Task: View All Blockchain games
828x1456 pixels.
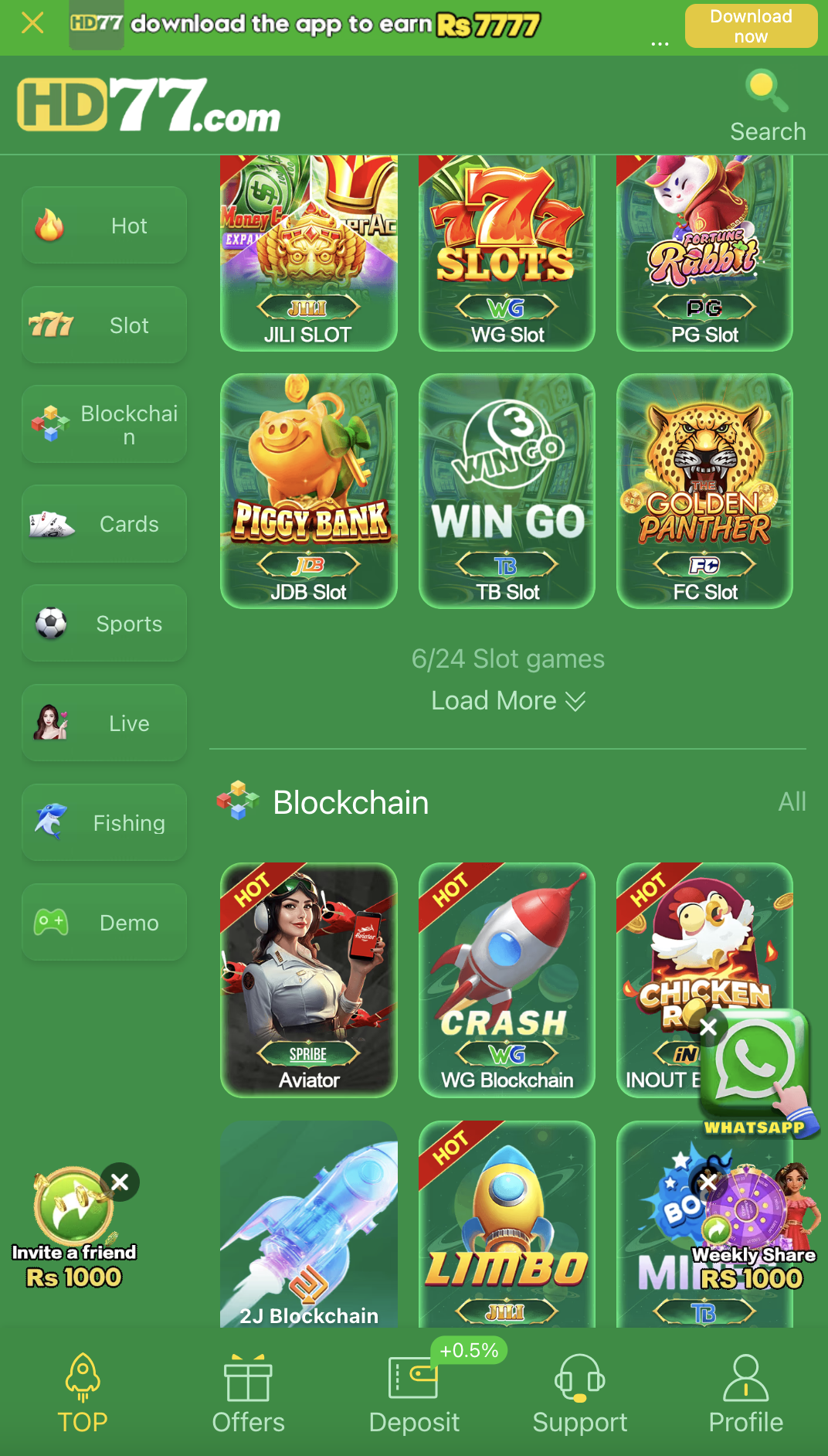Action: (x=792, y=802)
